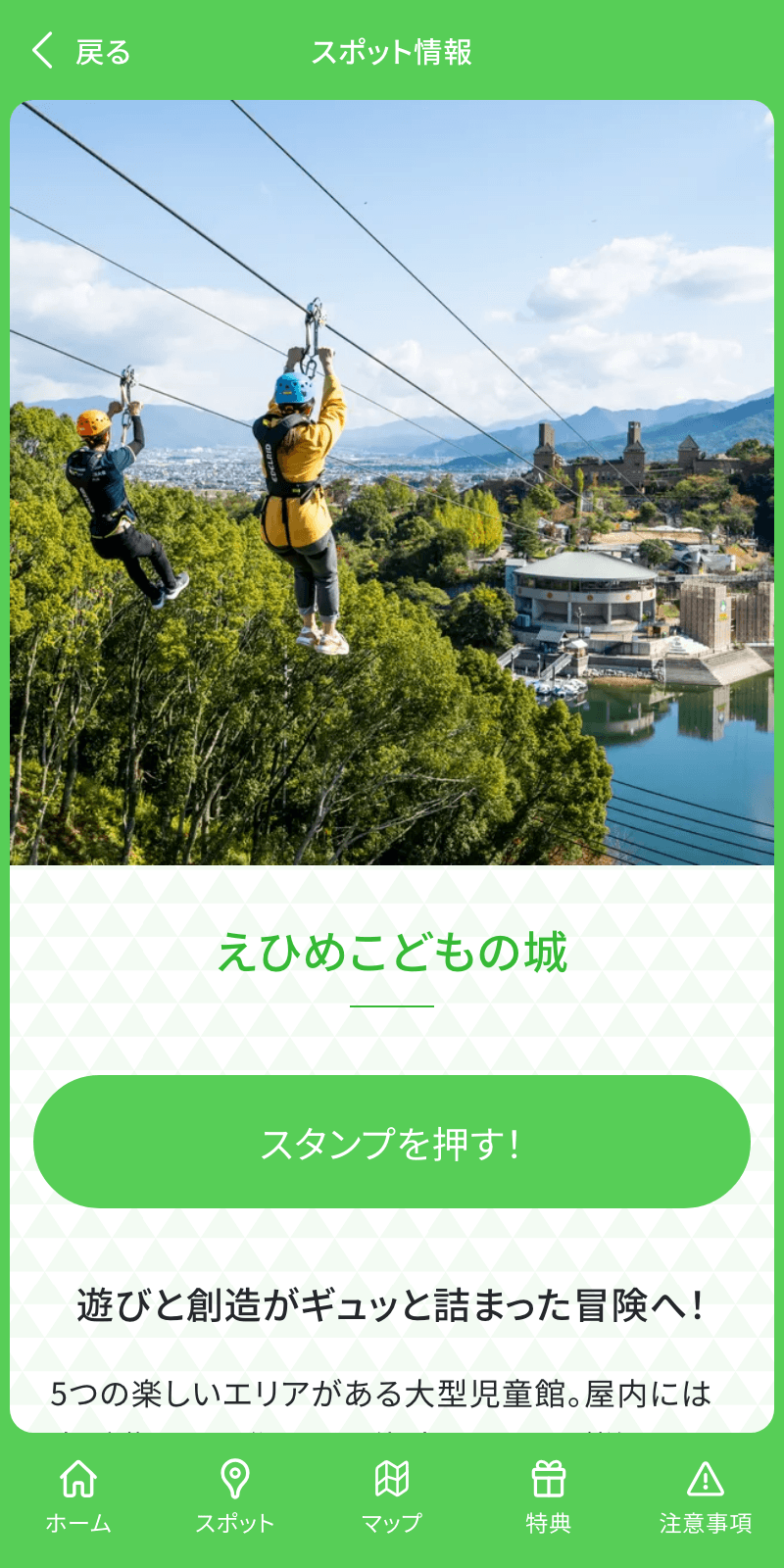
Task: Tap the divider line under えひめこどもの城
Action: (x=392, y=1005)
